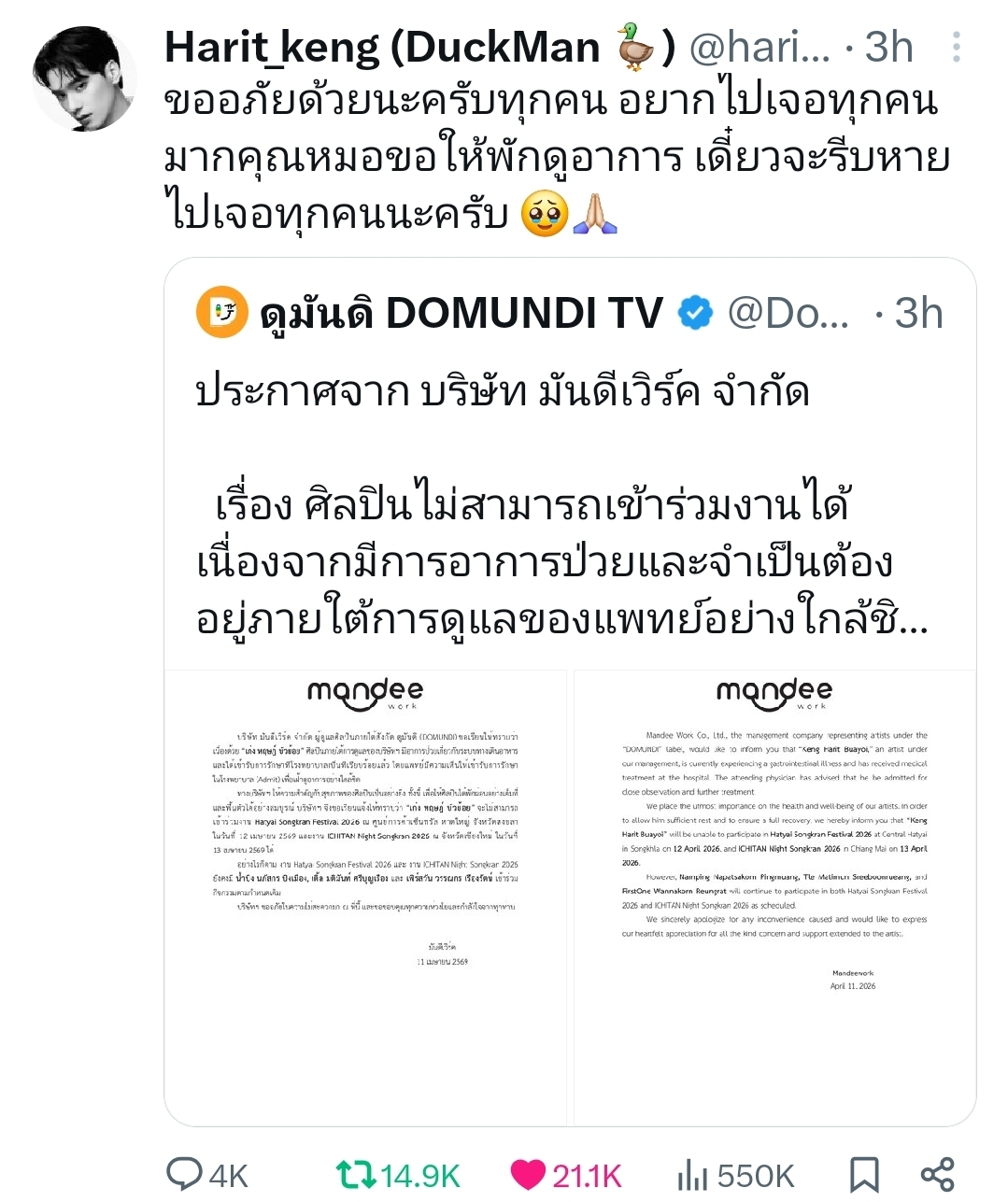Open the tweet's overflow menu
Viewport: 1008px width, 1202px height.
point(956,47)
